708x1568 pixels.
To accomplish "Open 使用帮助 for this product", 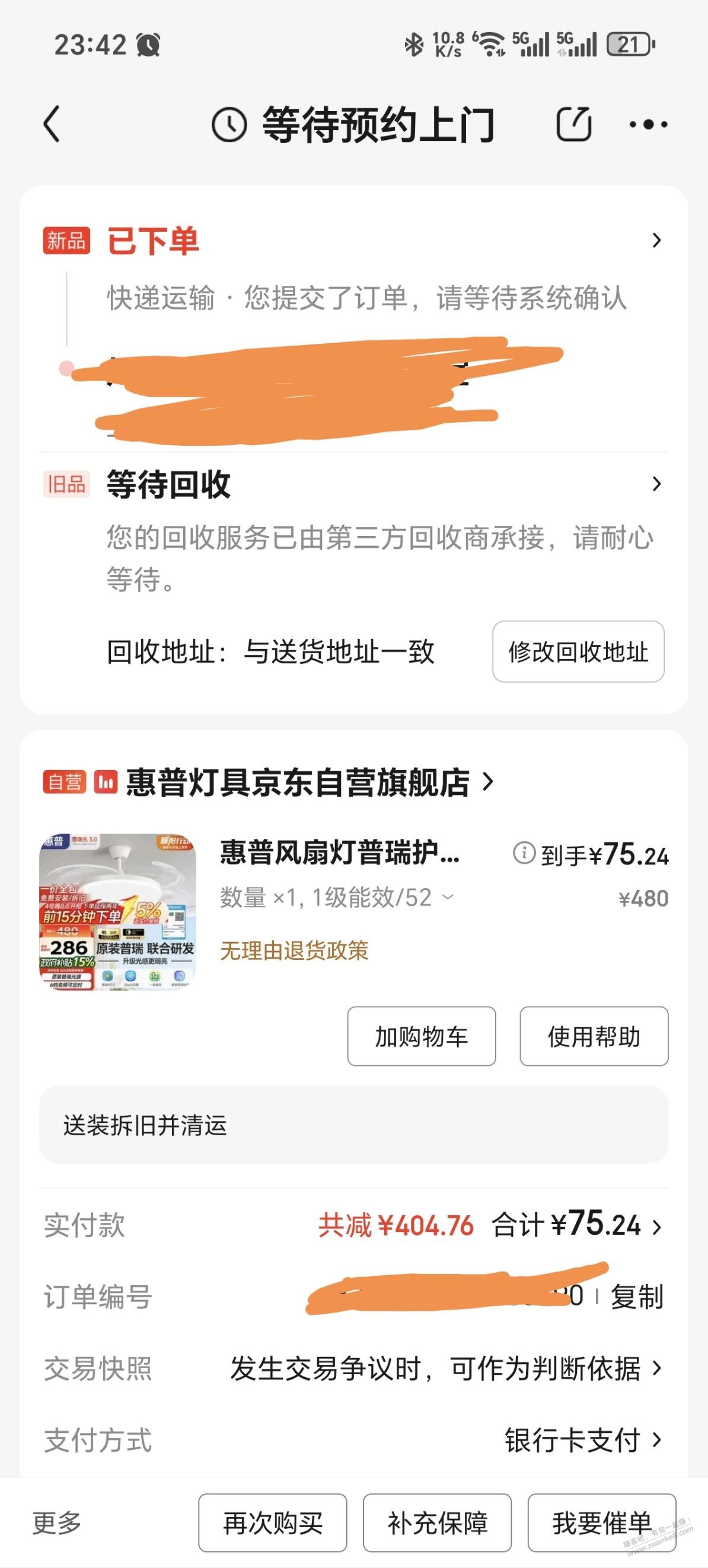I will [594, 1036].
